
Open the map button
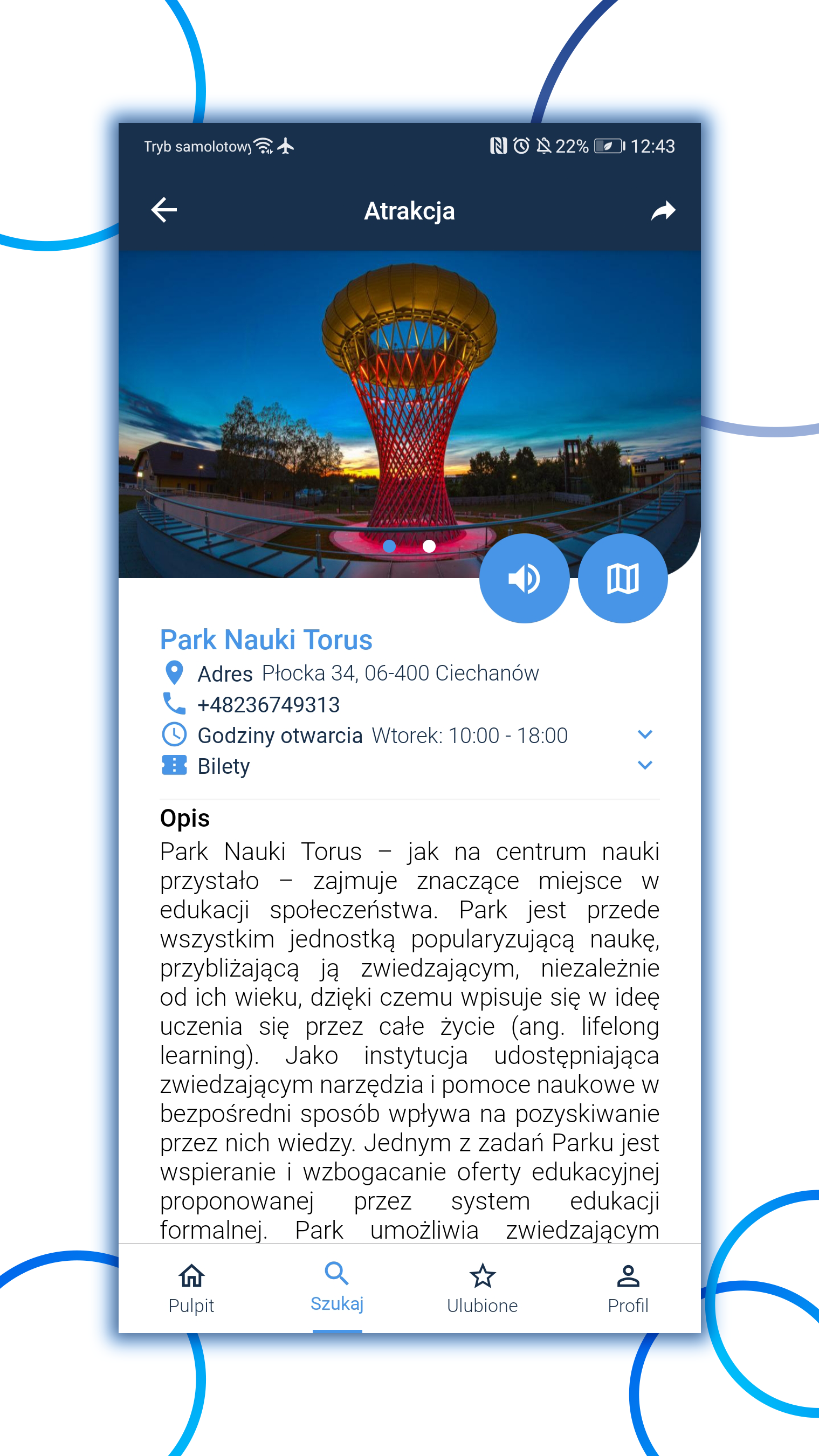pyautogui.click(x=622, y=578)
